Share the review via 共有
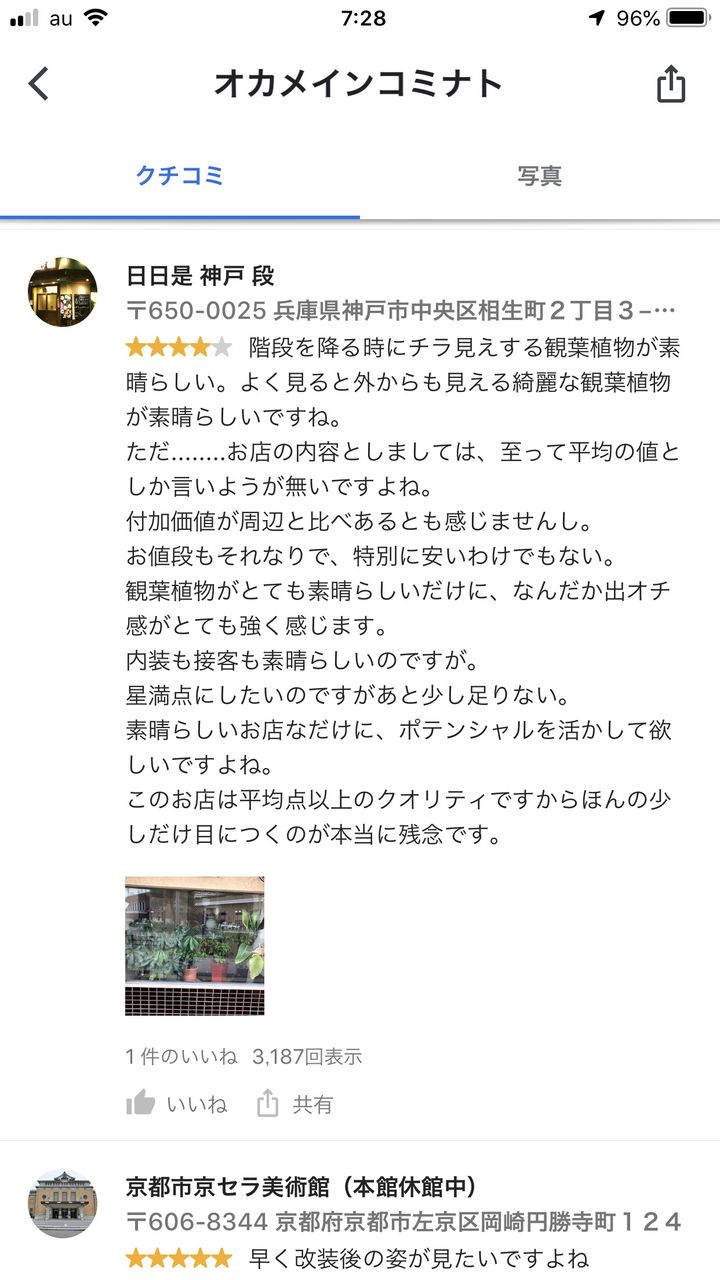Image resolution: width=720 pixels, height=1280 pixels. coord(295,1104)
